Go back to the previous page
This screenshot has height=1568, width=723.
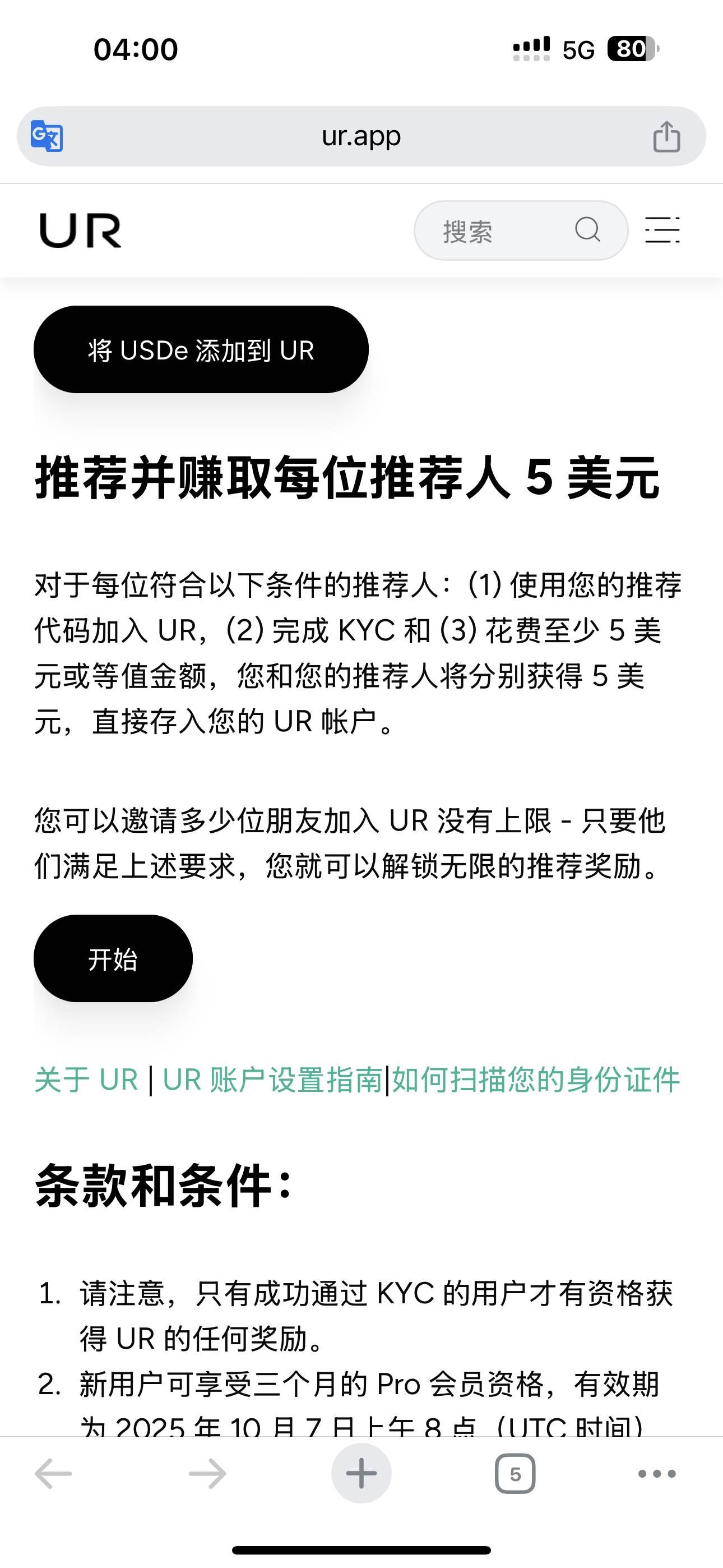click(x=54, y=1474)
